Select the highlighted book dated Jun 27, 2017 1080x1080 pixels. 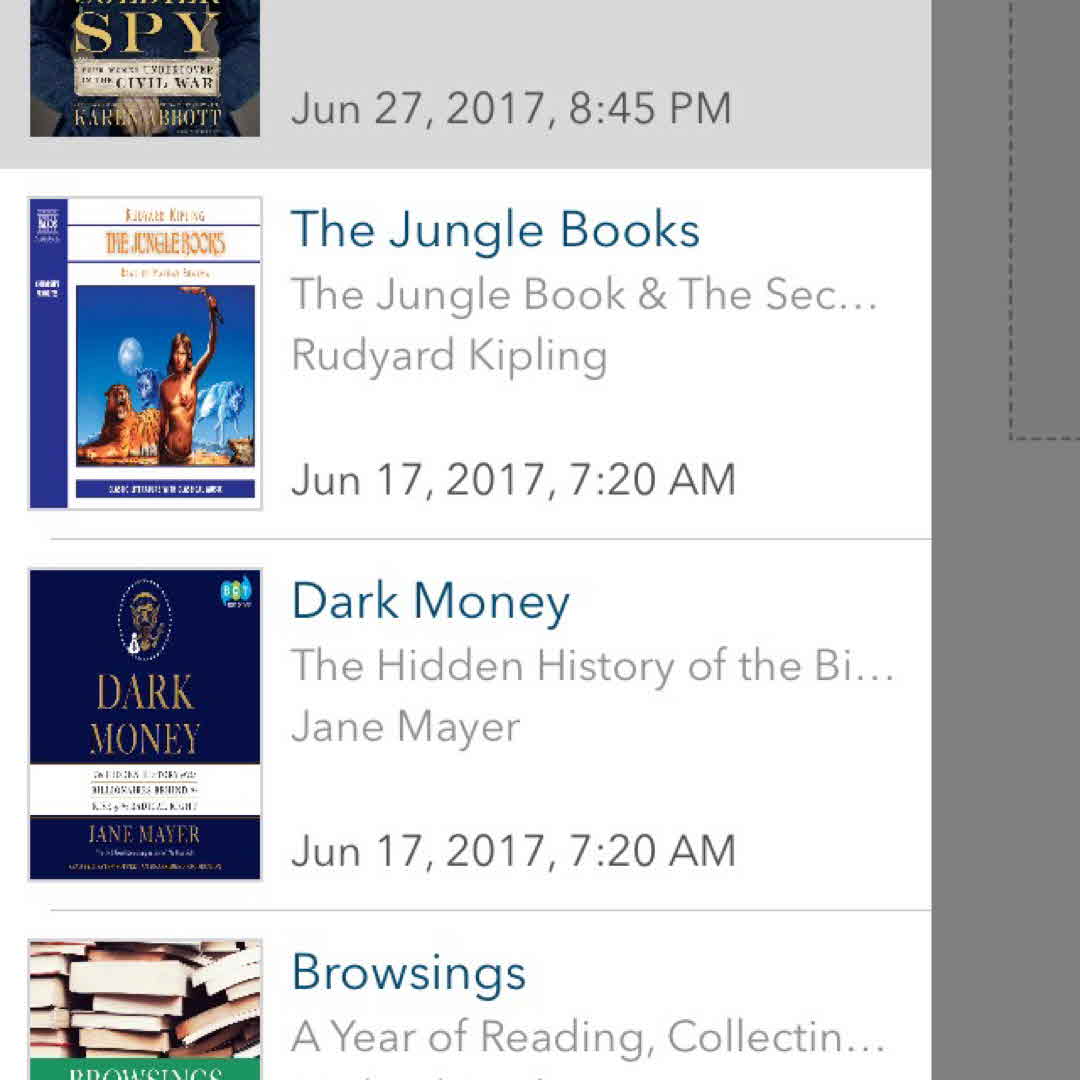[x=510, y=108]
